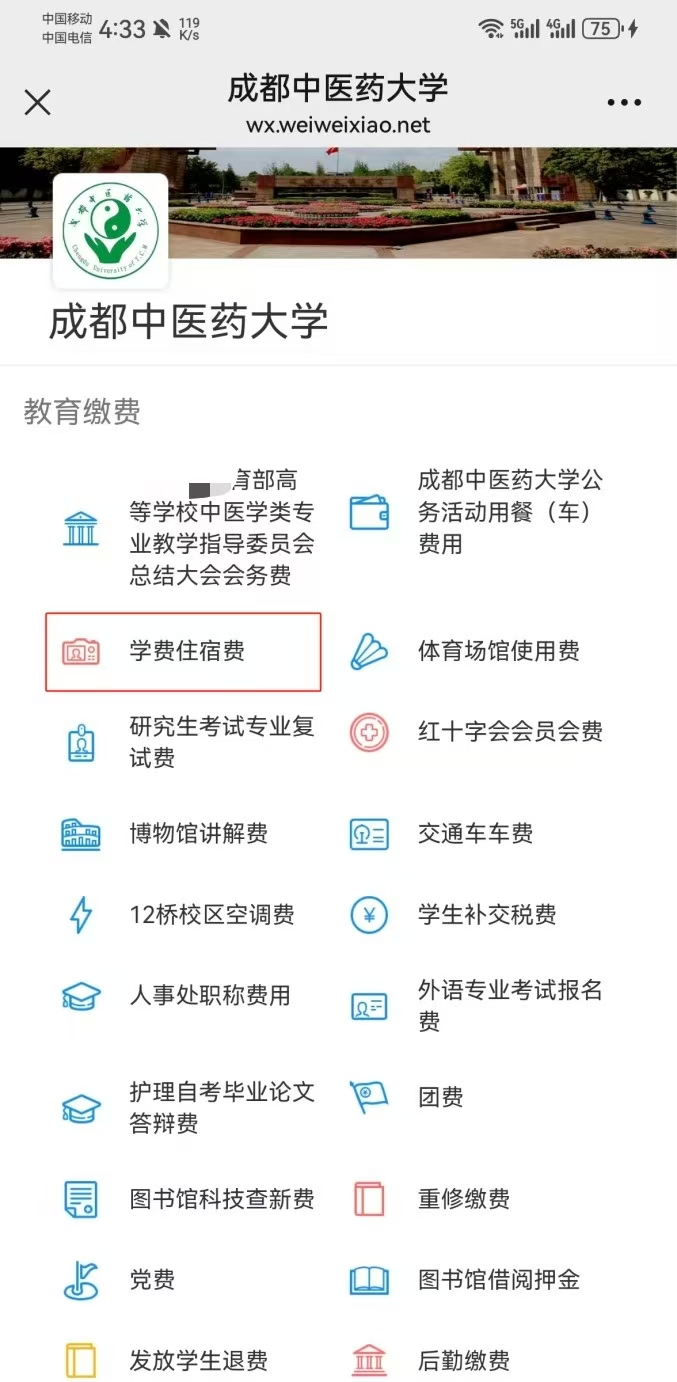Open the three-dot overflow menu
677x1382 pixels.
point(624,102)
